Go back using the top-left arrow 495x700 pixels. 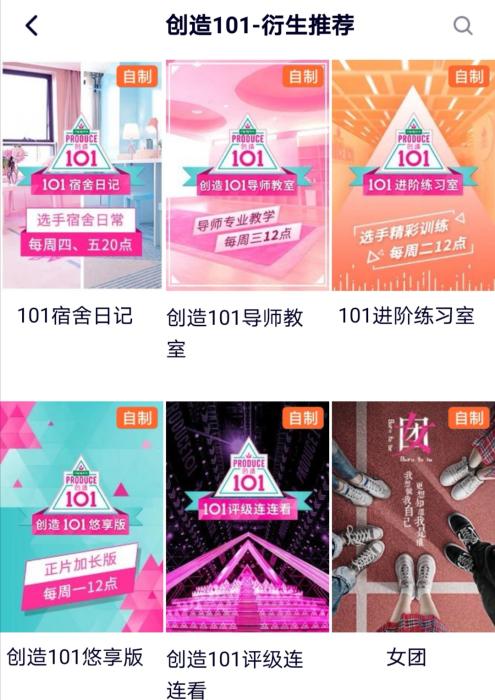(32, 25)
